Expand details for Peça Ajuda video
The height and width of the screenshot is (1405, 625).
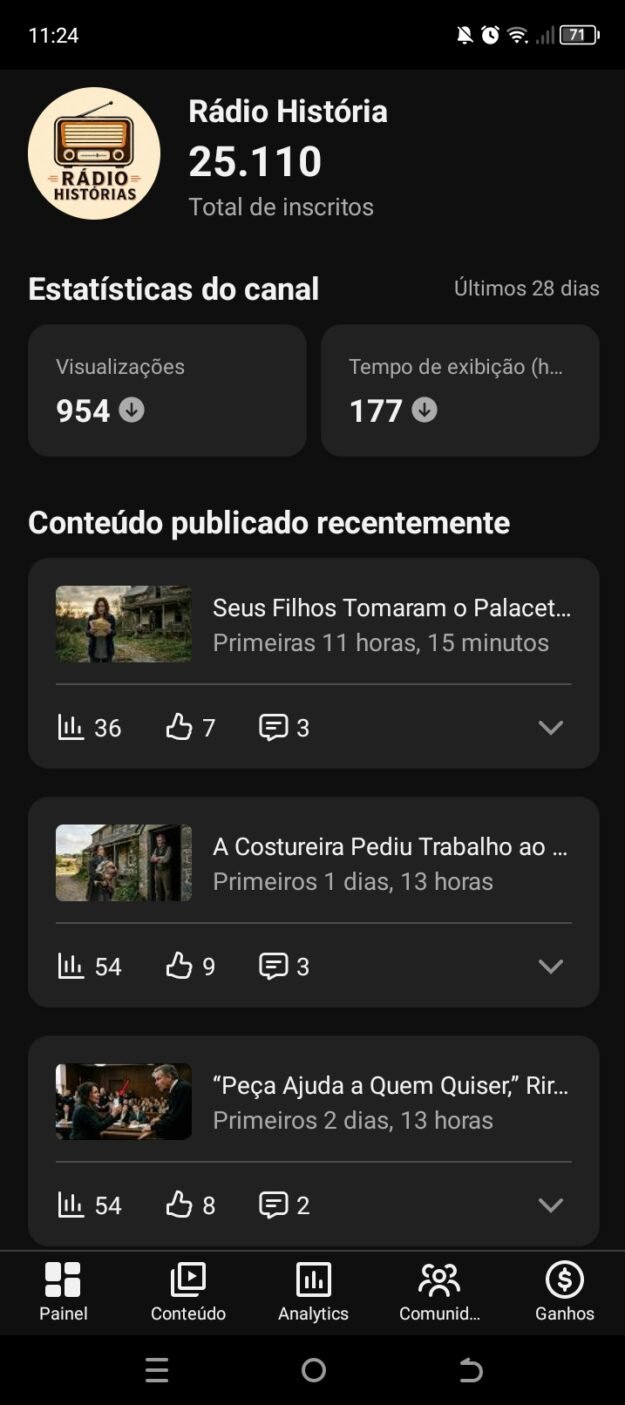[551, 1205]
